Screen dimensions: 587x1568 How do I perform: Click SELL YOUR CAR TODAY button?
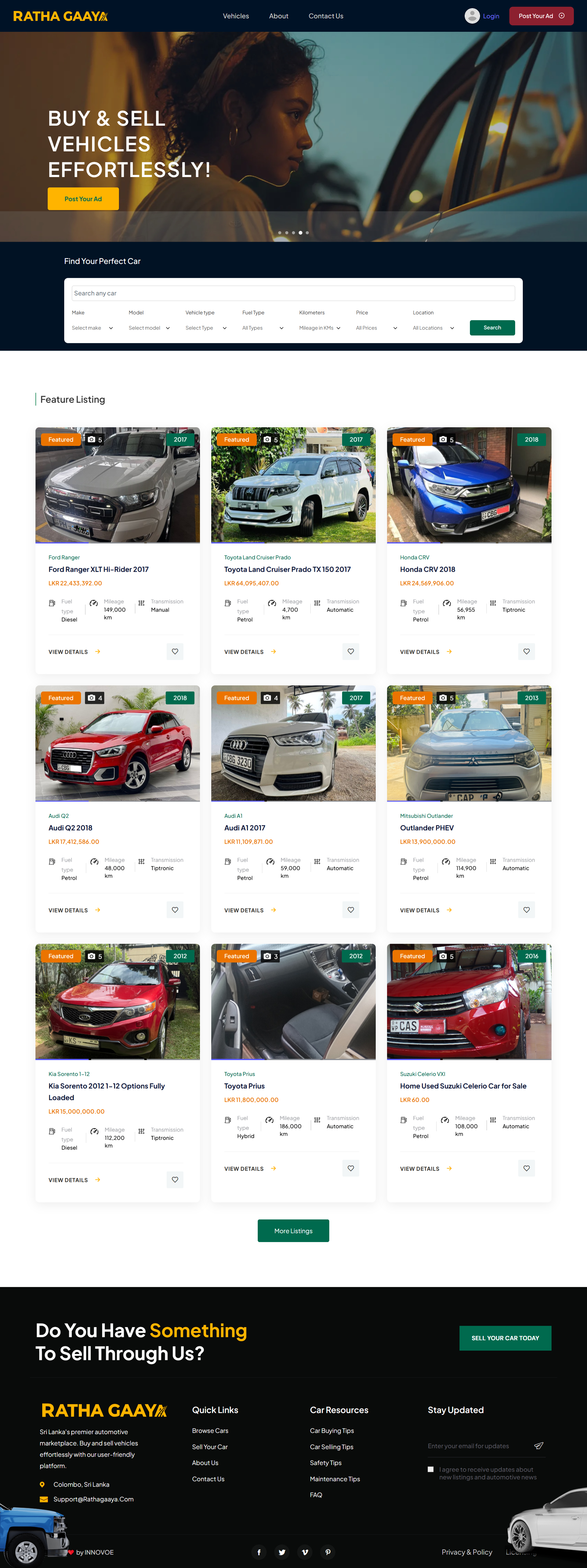coord(505,1338)
